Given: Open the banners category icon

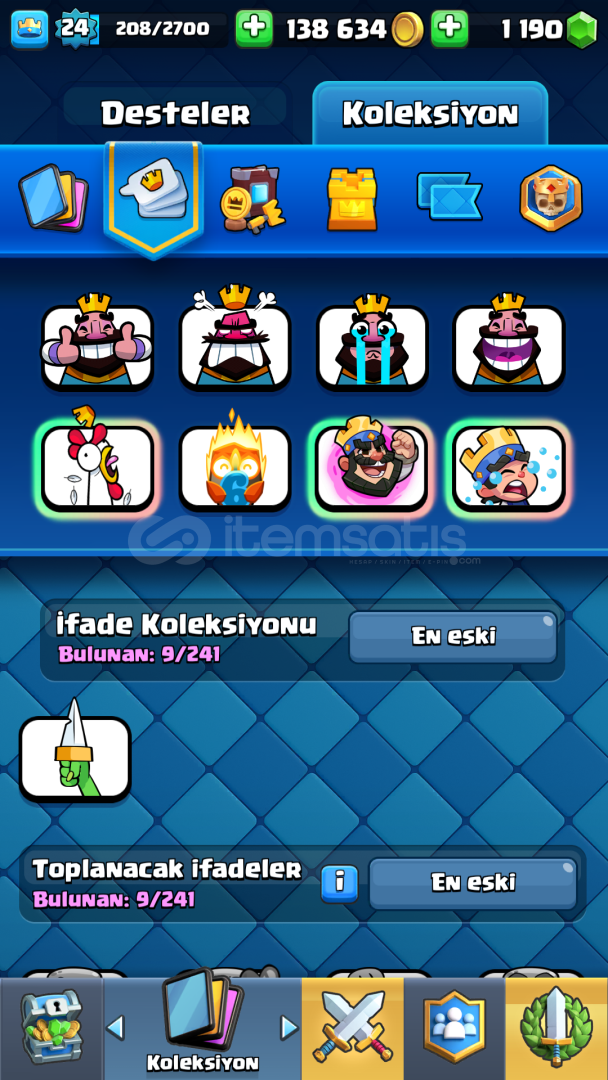Looking at the screenshot, I should pyautogui.click(x=449, y=196).
